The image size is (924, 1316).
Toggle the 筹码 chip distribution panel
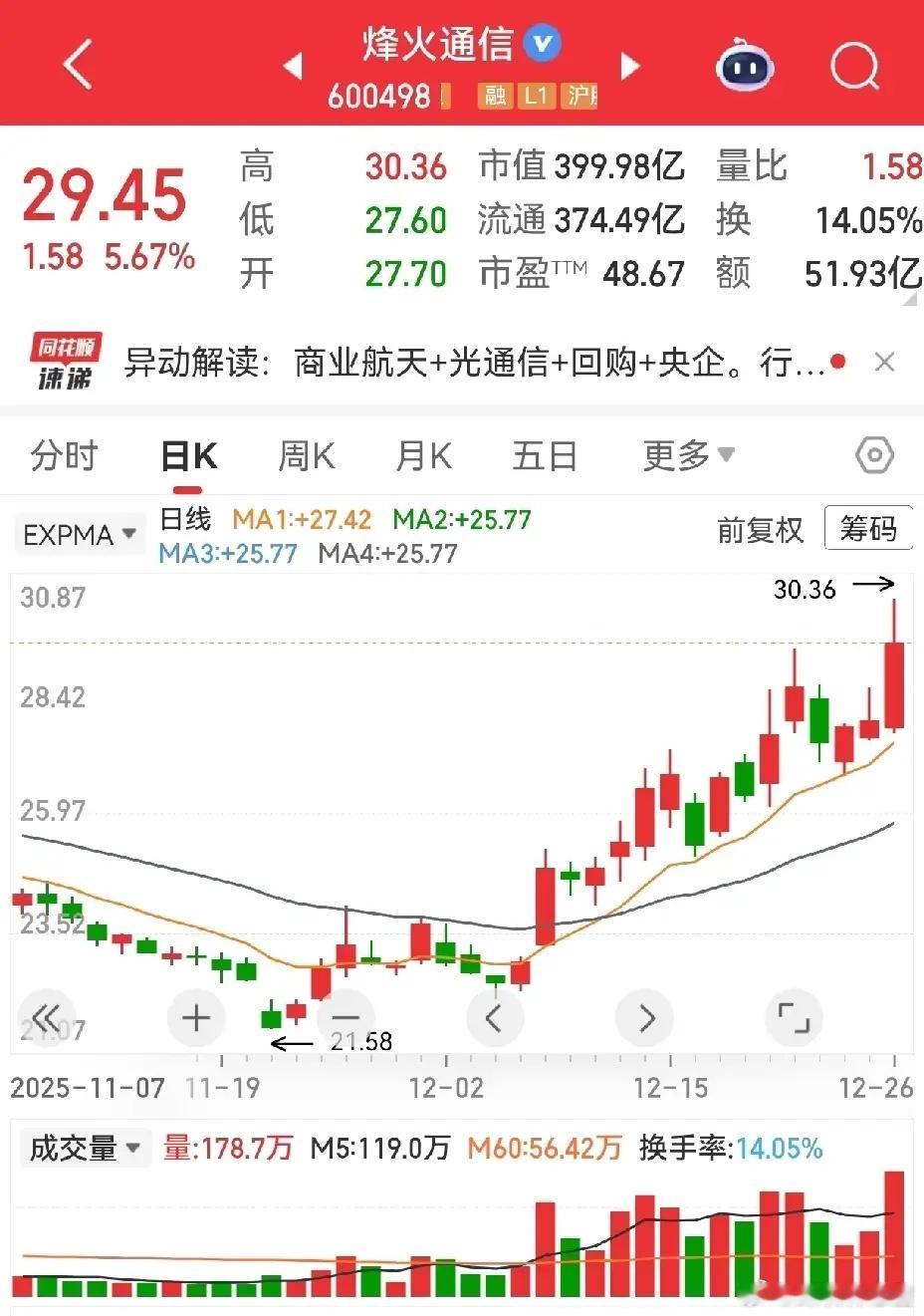click(x=868, y=528)
